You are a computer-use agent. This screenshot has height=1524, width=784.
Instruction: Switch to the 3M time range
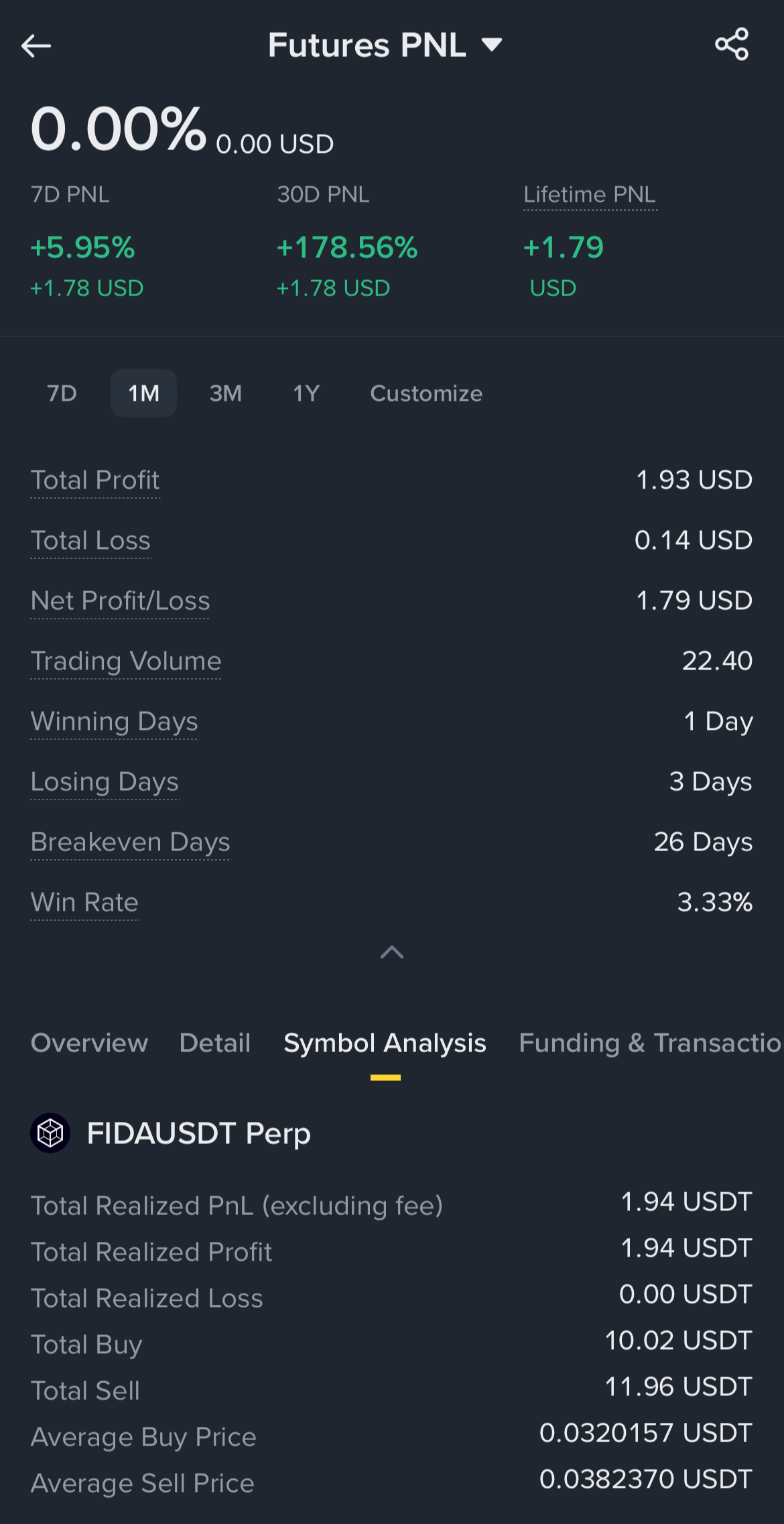[x=225, y=393]
